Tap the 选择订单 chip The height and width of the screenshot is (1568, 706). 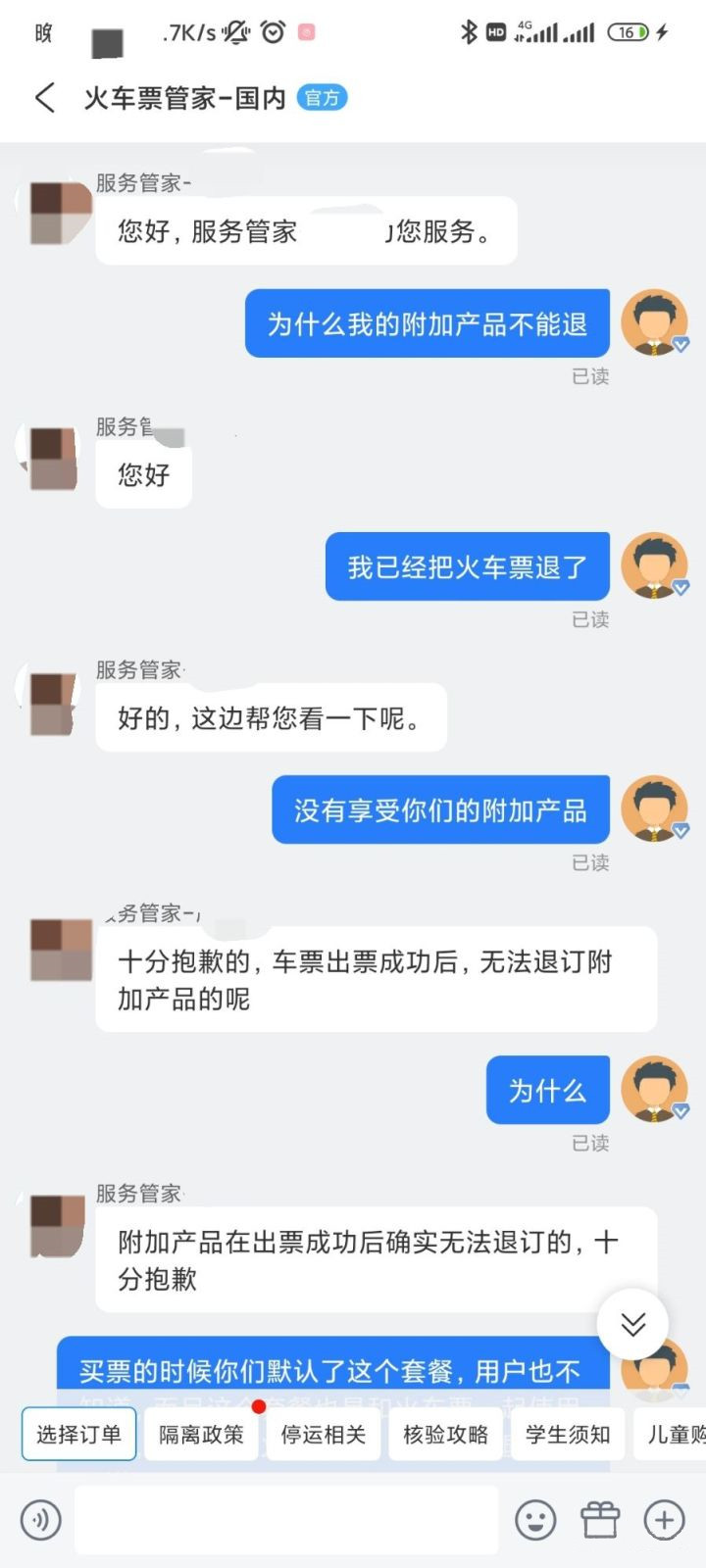78,1435
